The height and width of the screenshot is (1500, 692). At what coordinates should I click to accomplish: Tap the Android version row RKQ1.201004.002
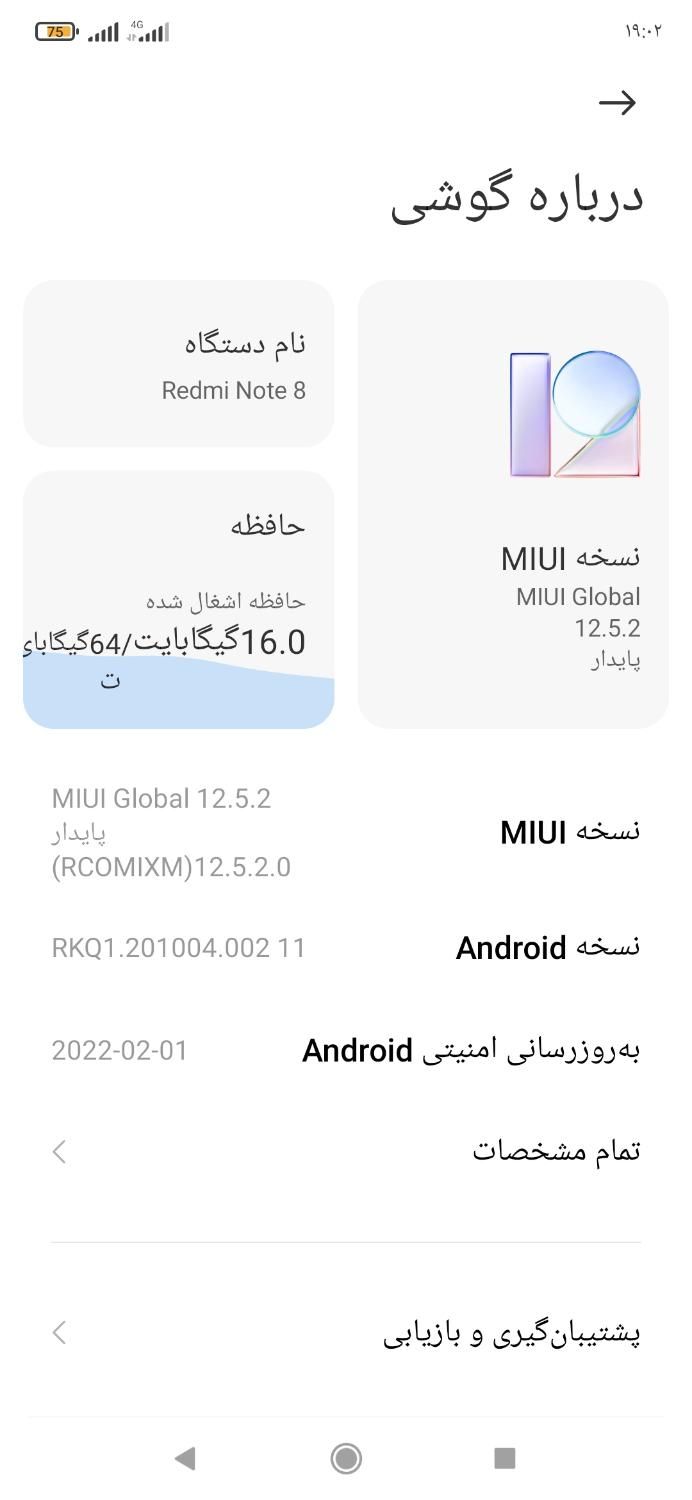pyautogui.click(x=346, y=948)
